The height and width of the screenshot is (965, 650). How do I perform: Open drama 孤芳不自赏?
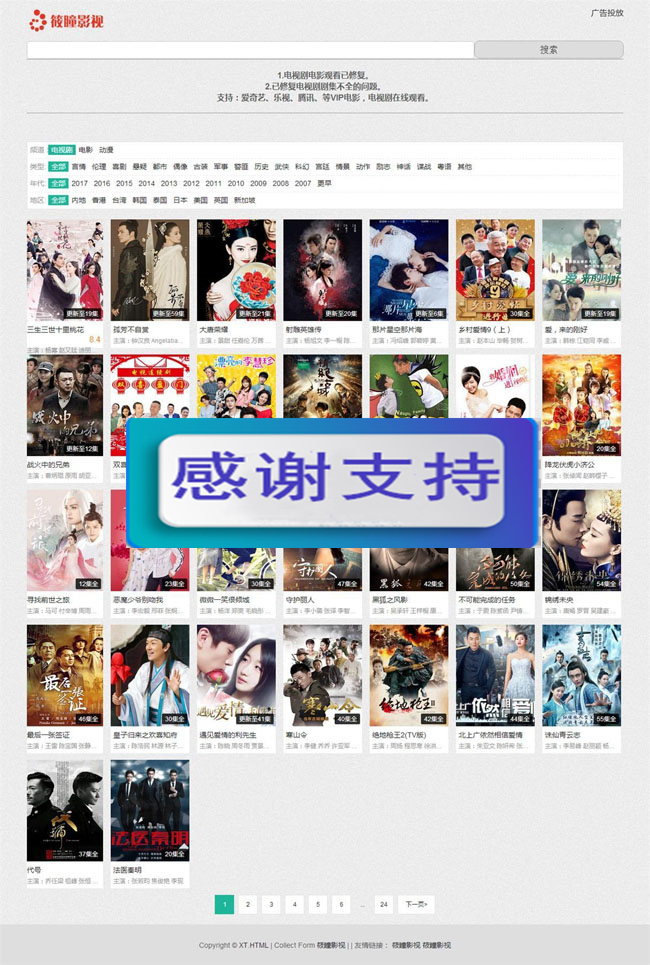pyautogui.click(x=149, y=270)
